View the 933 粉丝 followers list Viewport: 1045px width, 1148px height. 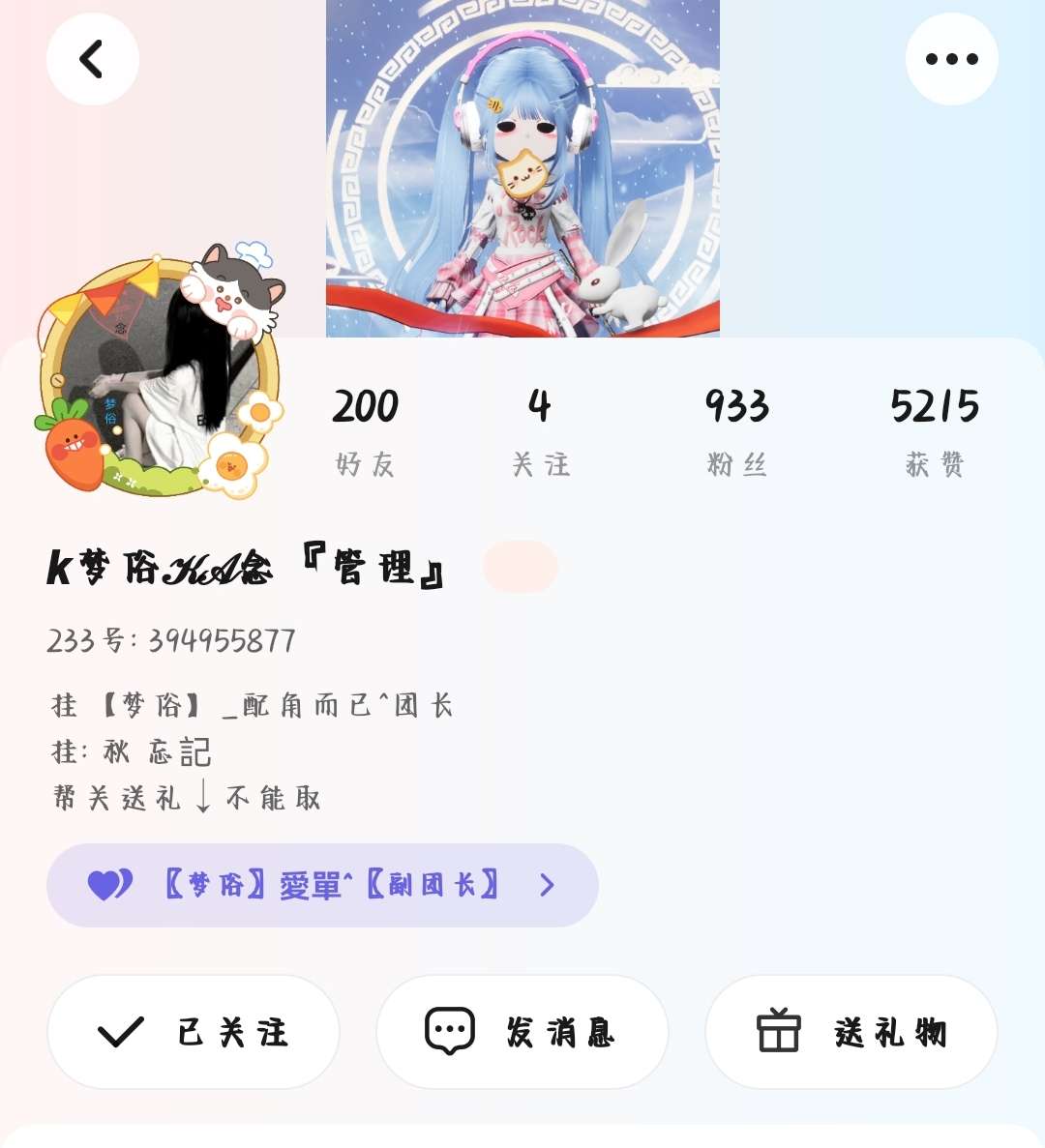tap(736, 431)
